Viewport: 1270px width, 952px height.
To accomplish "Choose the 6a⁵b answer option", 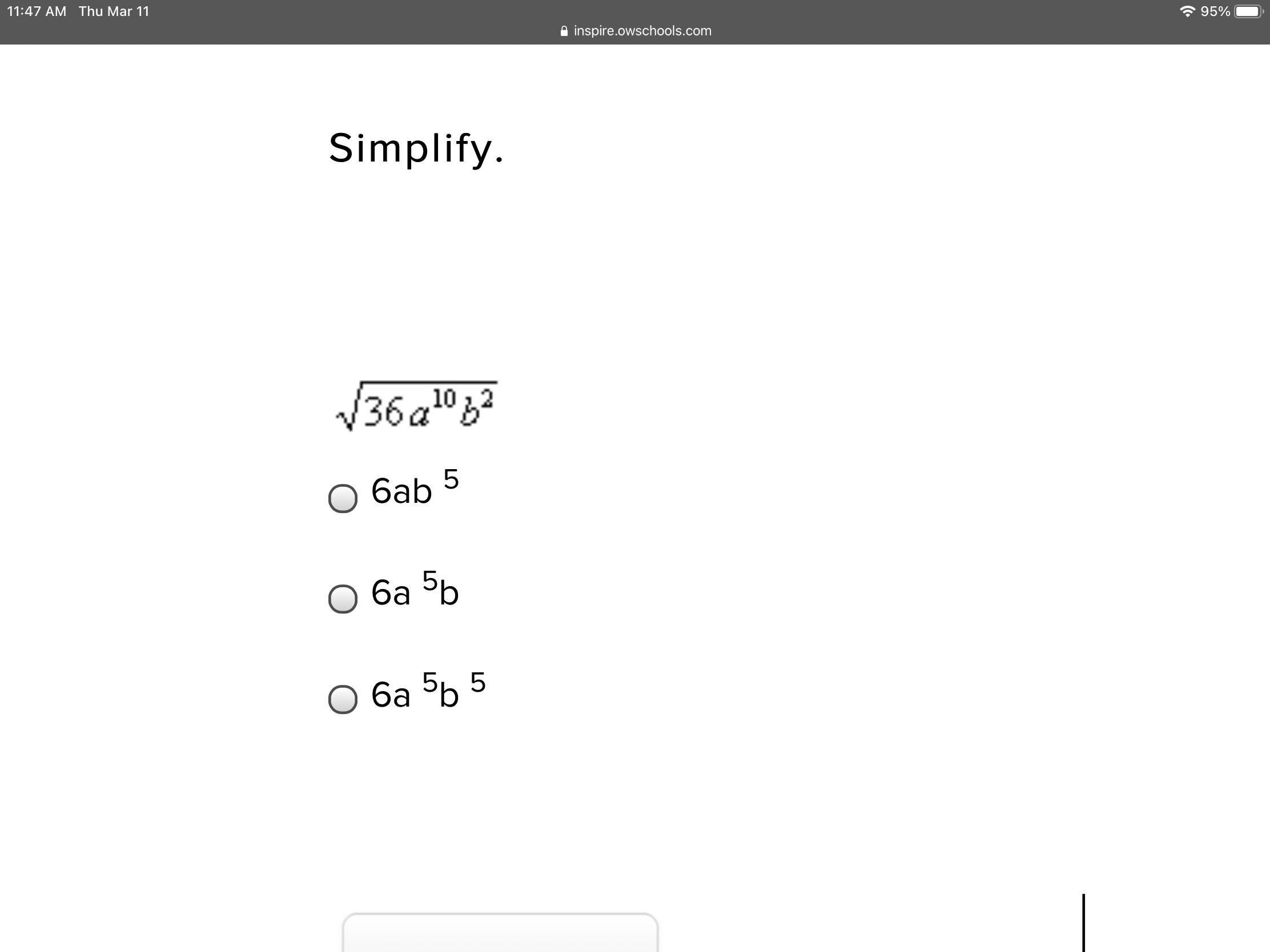I will point(343,599).
